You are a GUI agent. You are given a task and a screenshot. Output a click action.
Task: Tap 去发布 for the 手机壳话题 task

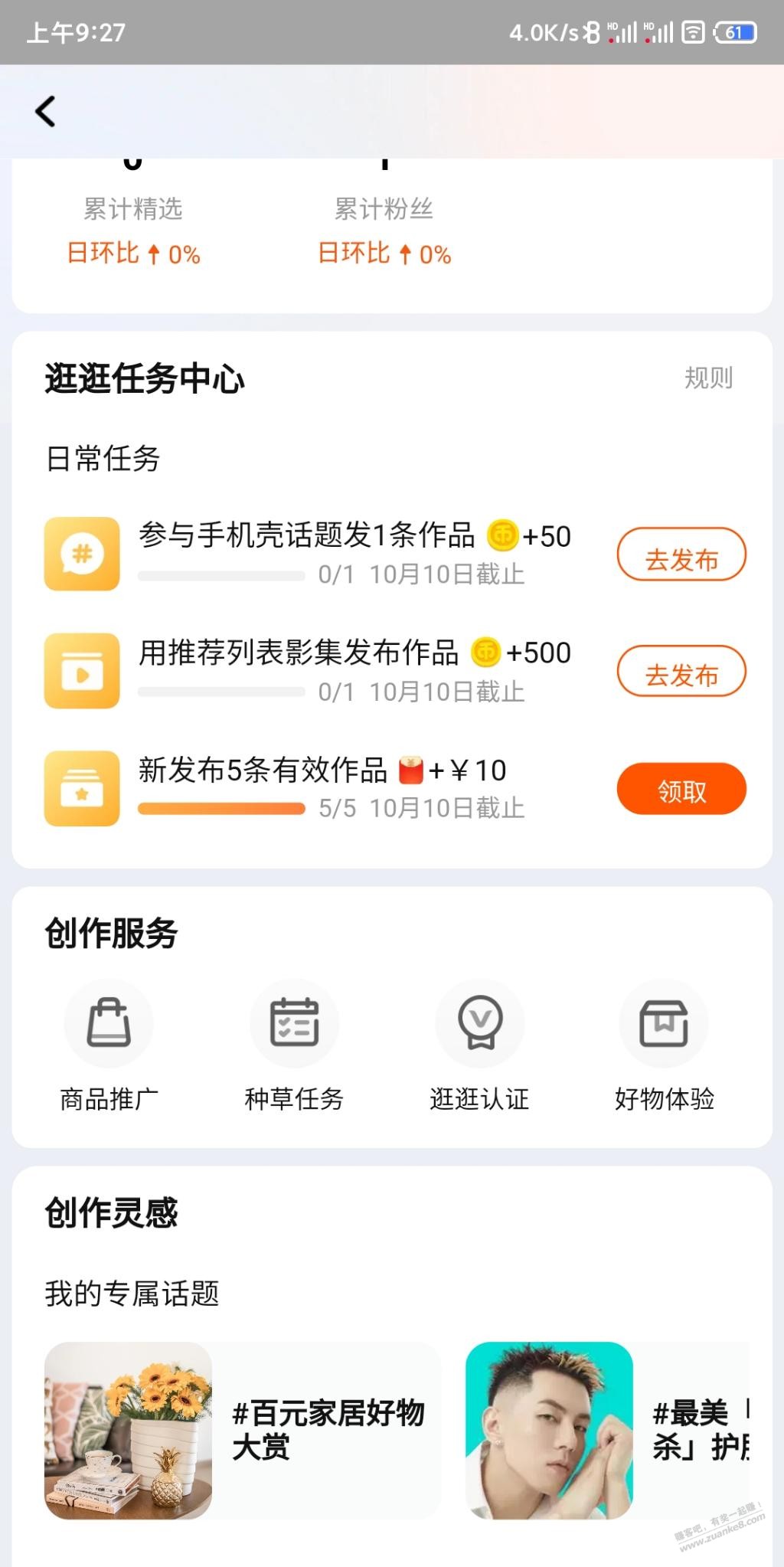point(681,555)
